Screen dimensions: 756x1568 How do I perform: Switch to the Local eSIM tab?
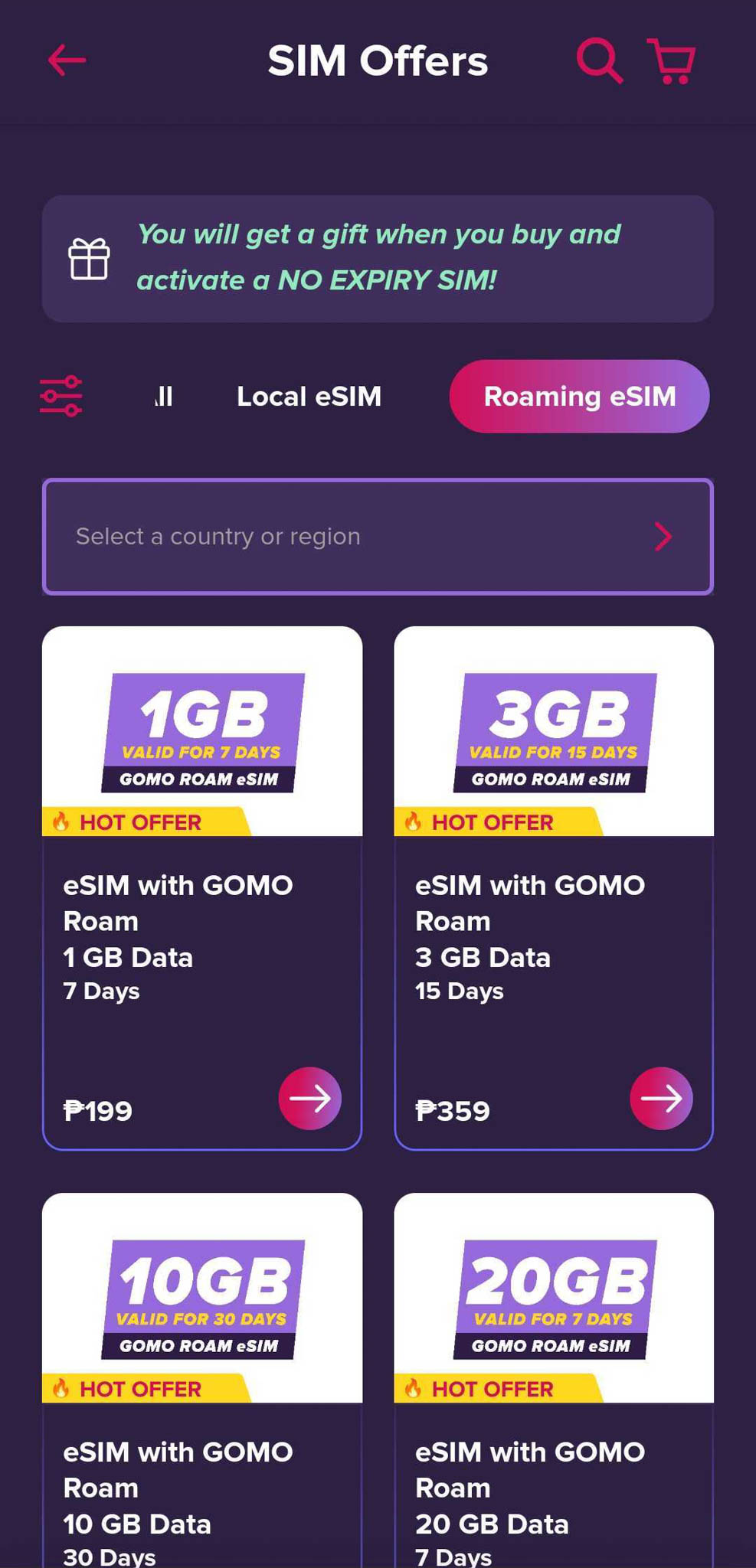(x=309, y=397)
